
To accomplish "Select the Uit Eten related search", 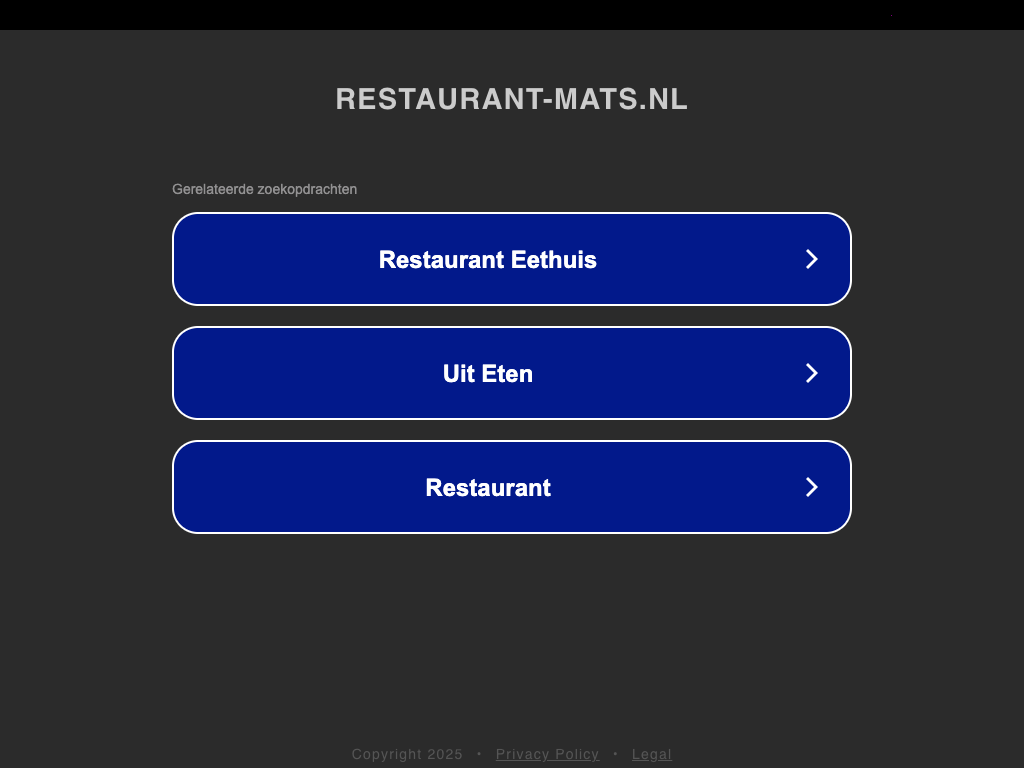I will point(511,373).
